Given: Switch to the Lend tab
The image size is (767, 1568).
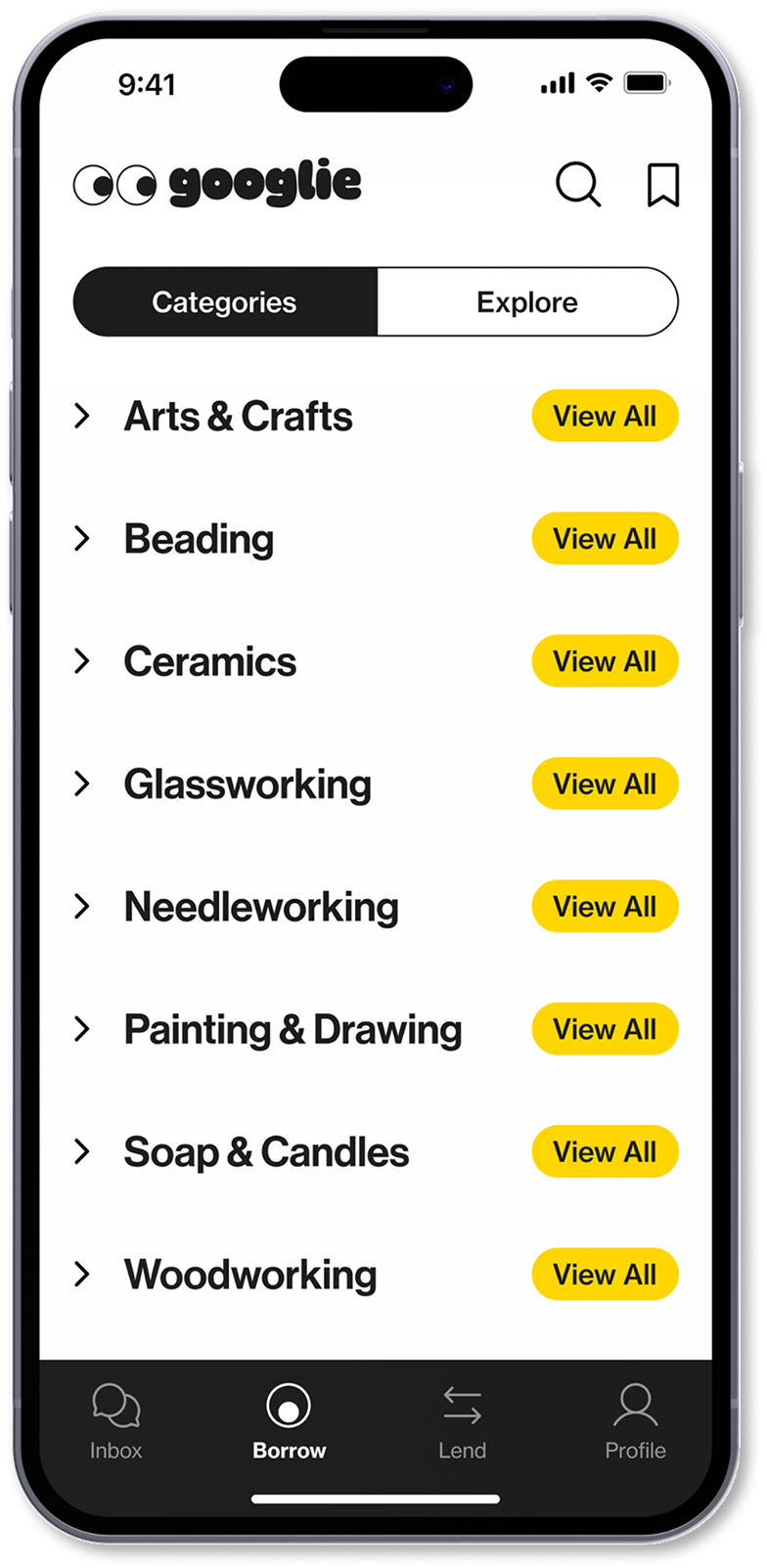Looking at the screenshot, I should point(462,1423).
